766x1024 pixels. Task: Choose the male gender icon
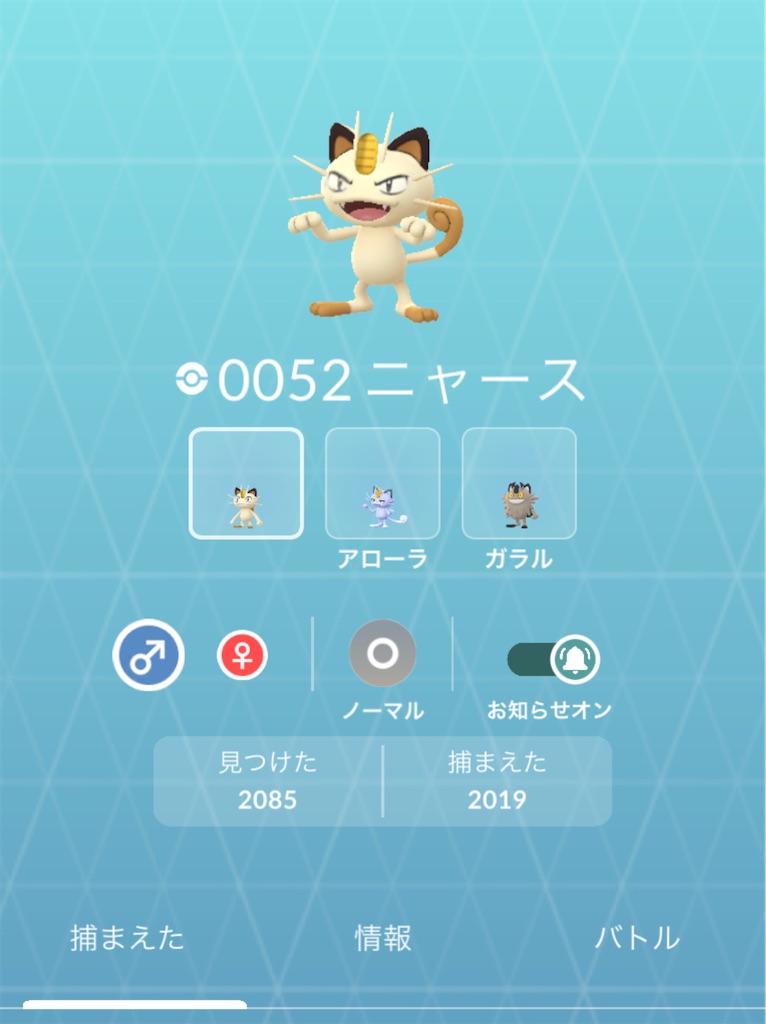[148, 656]
